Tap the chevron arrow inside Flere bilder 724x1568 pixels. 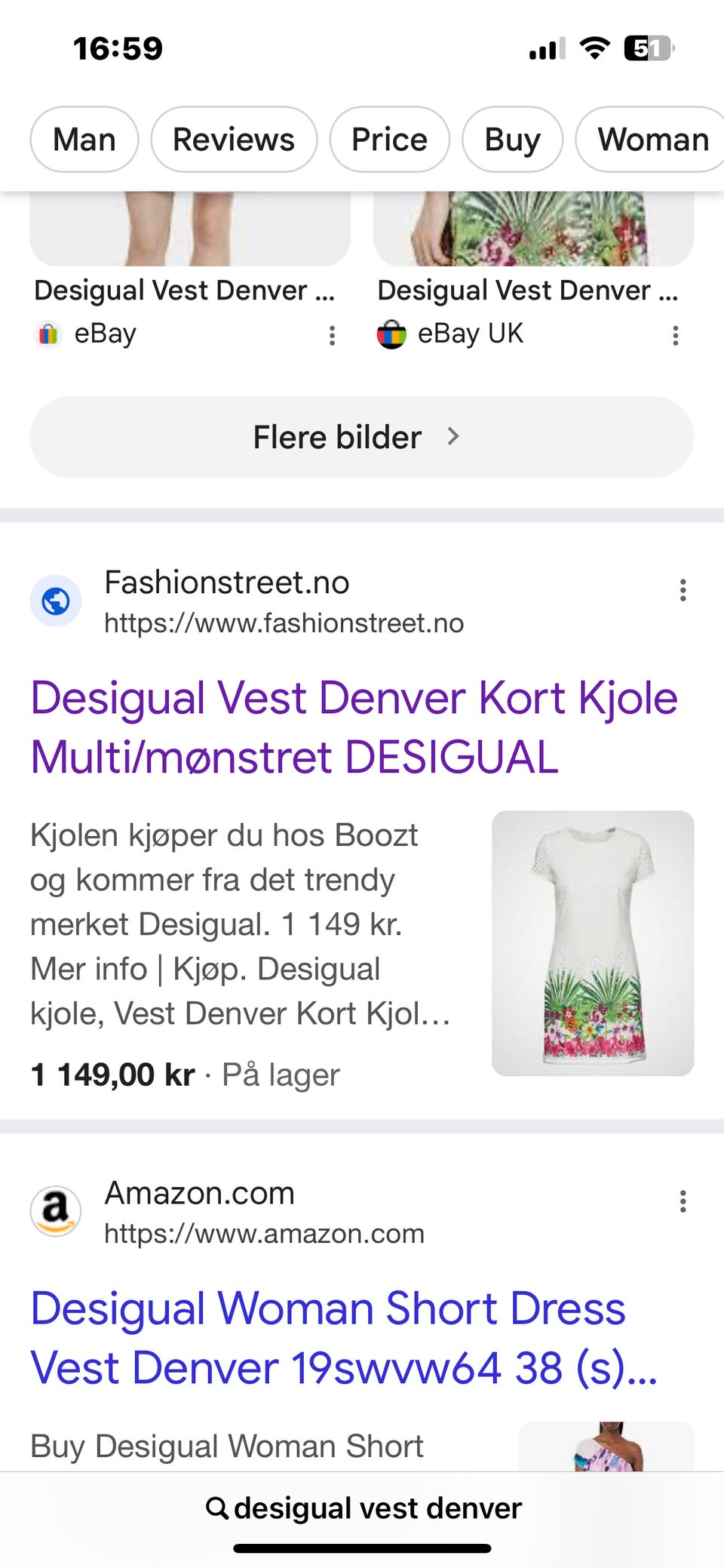pyautogui.click(x=452, y=436)
